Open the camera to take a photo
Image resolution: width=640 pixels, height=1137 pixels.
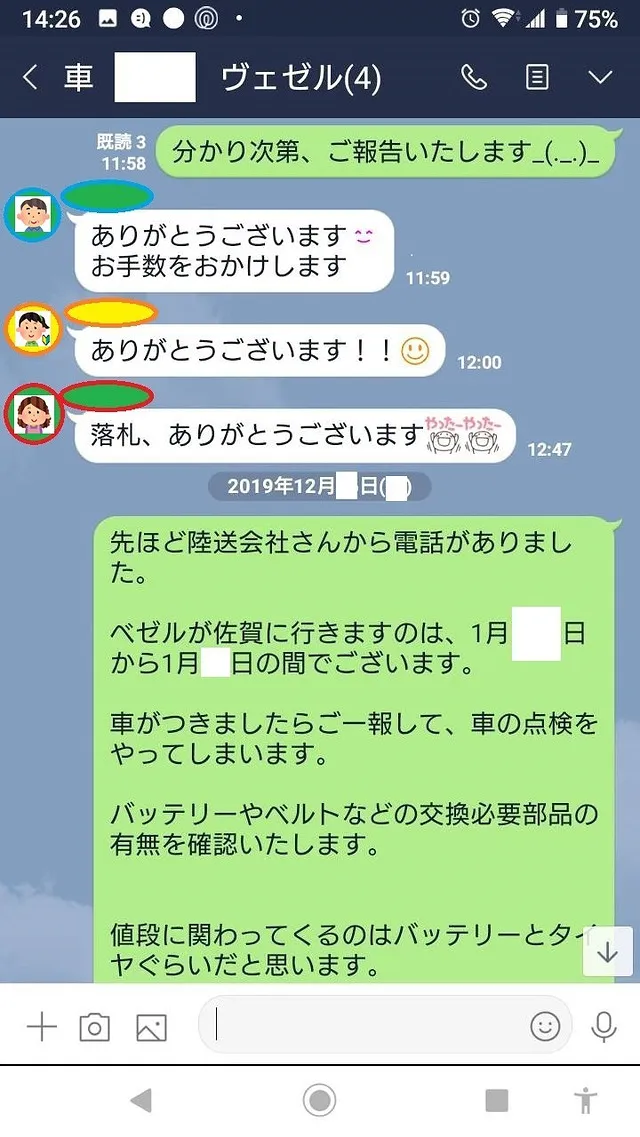[x=95, y=1027]
